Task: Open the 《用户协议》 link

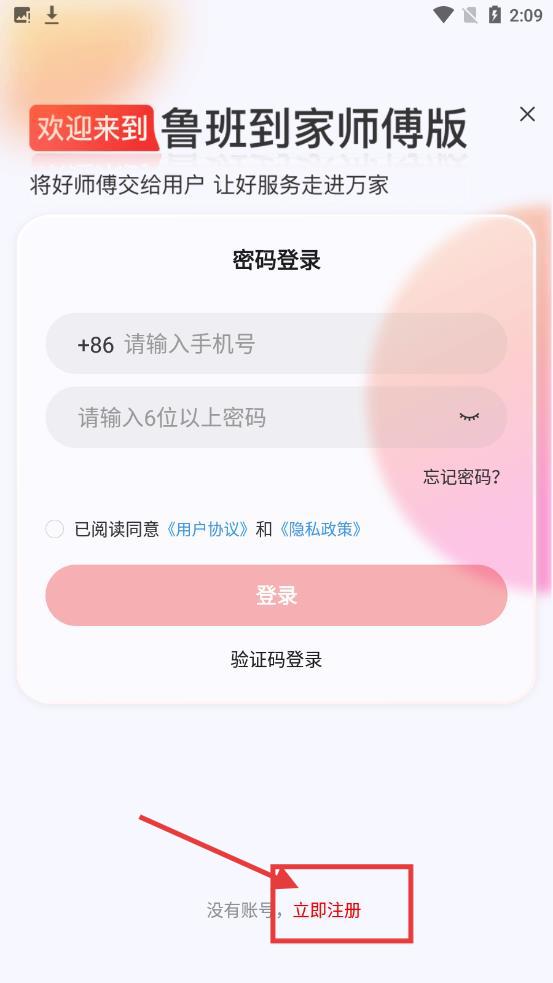Action: click(x=207, y=529)
